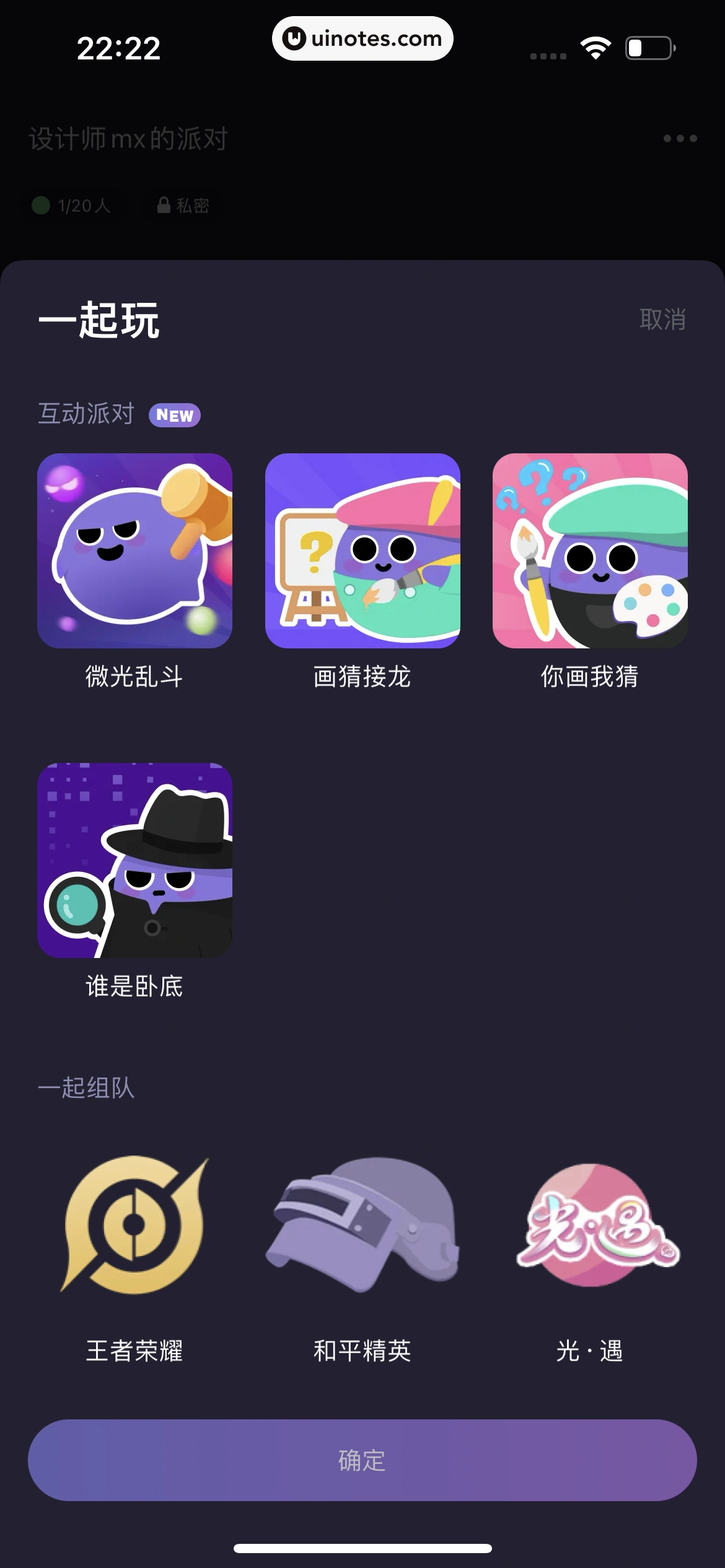Choose the 画猜接龙 game tile
This screenshot has width=725, height=1568.
pyautogui.click(x=362, y=551)
